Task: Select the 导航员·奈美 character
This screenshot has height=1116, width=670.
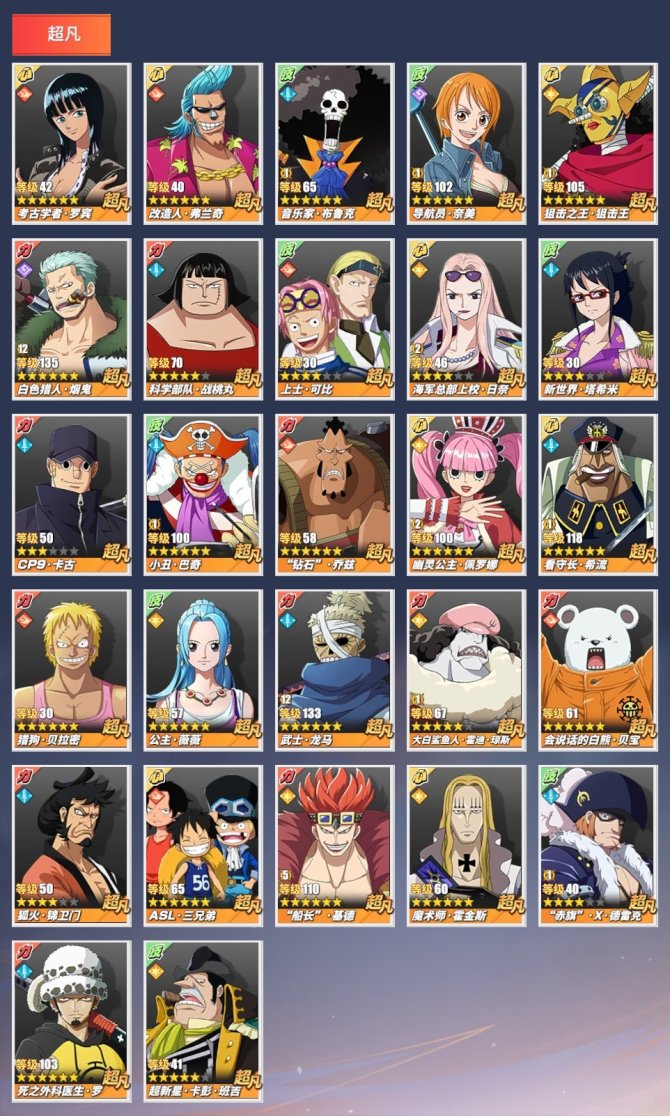Action: (466, 142)
